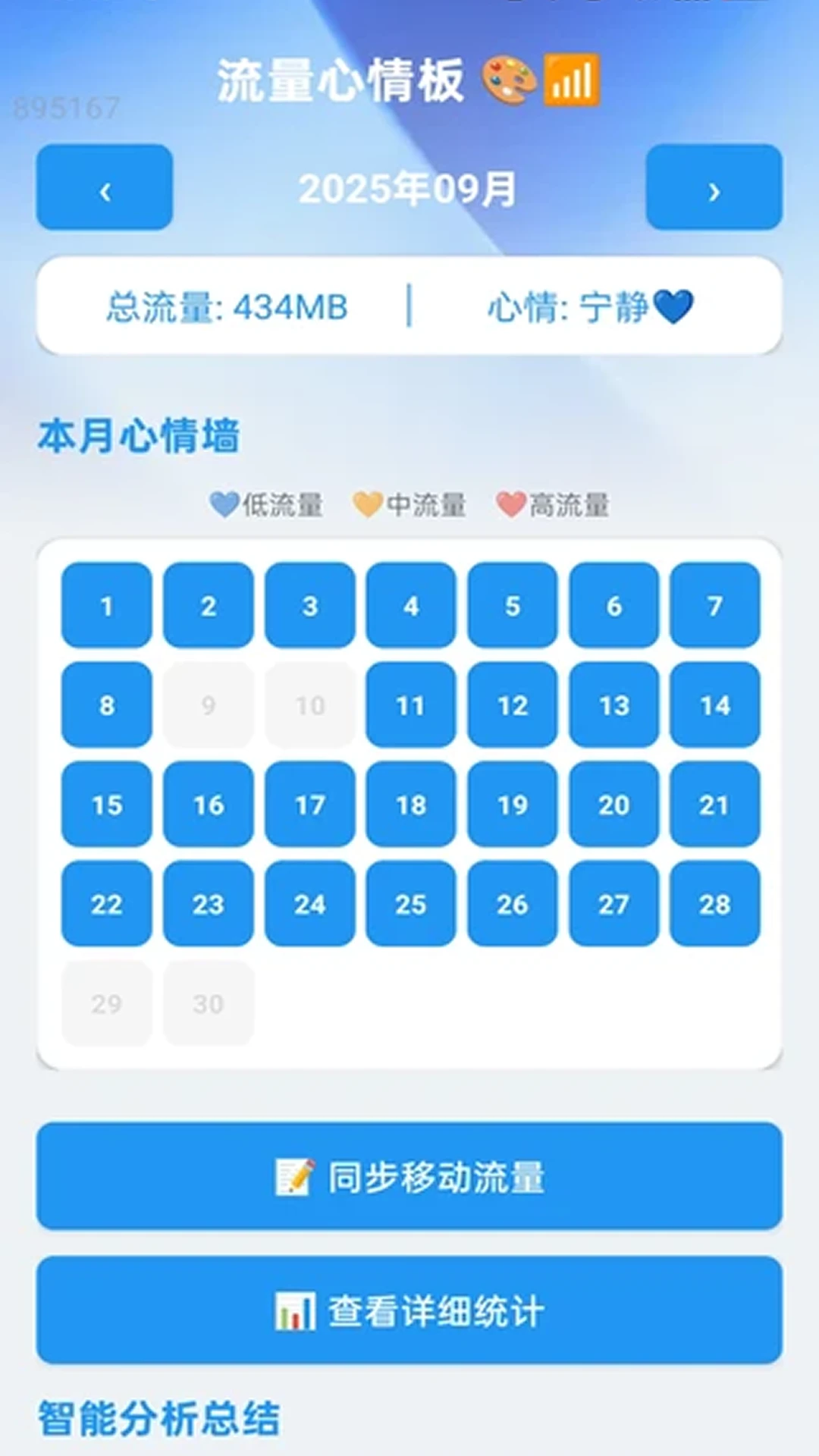The width and height of the screenshot is (819, 1456).
Task: Select day 1 on the mood wall
Action: coord(107,605)
